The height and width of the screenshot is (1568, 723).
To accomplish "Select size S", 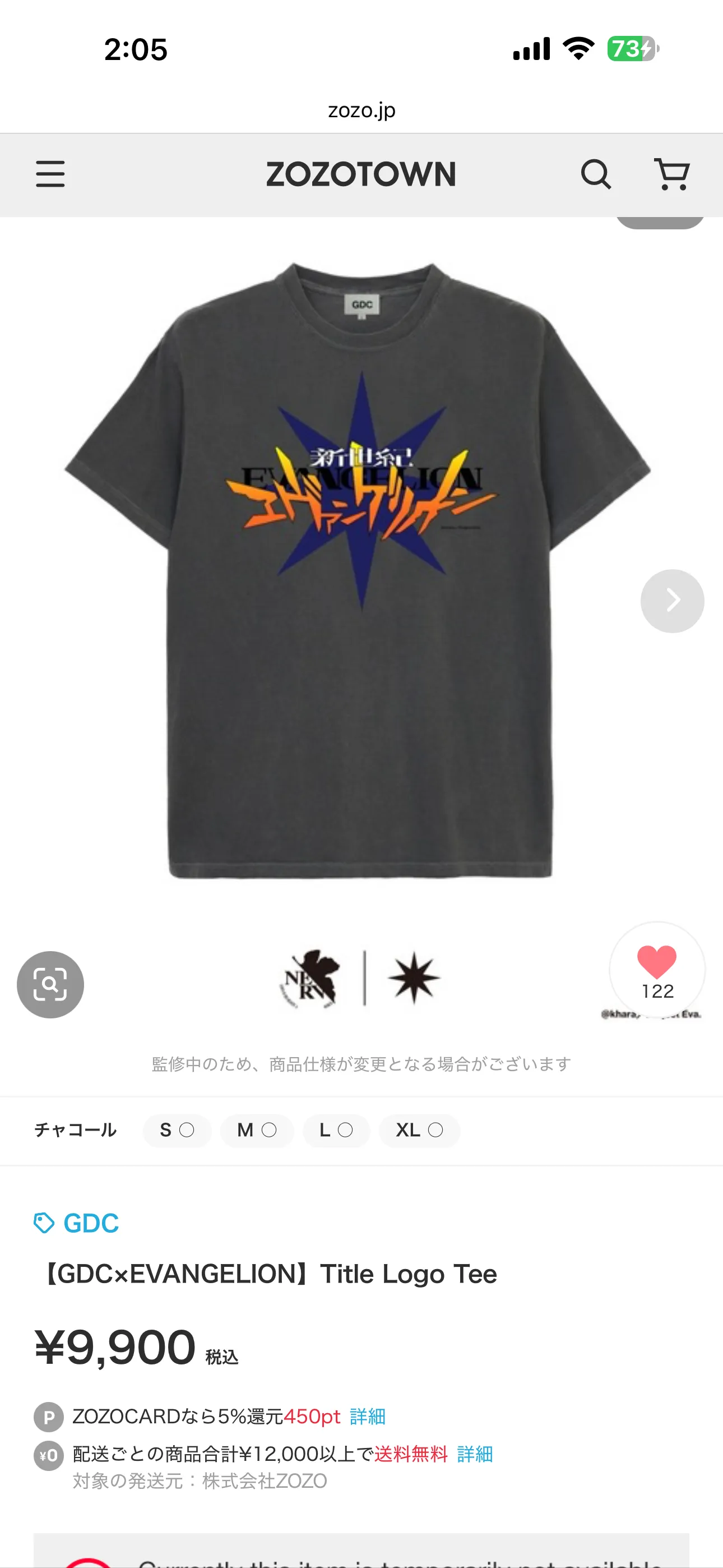I will tap(177, 1131).
